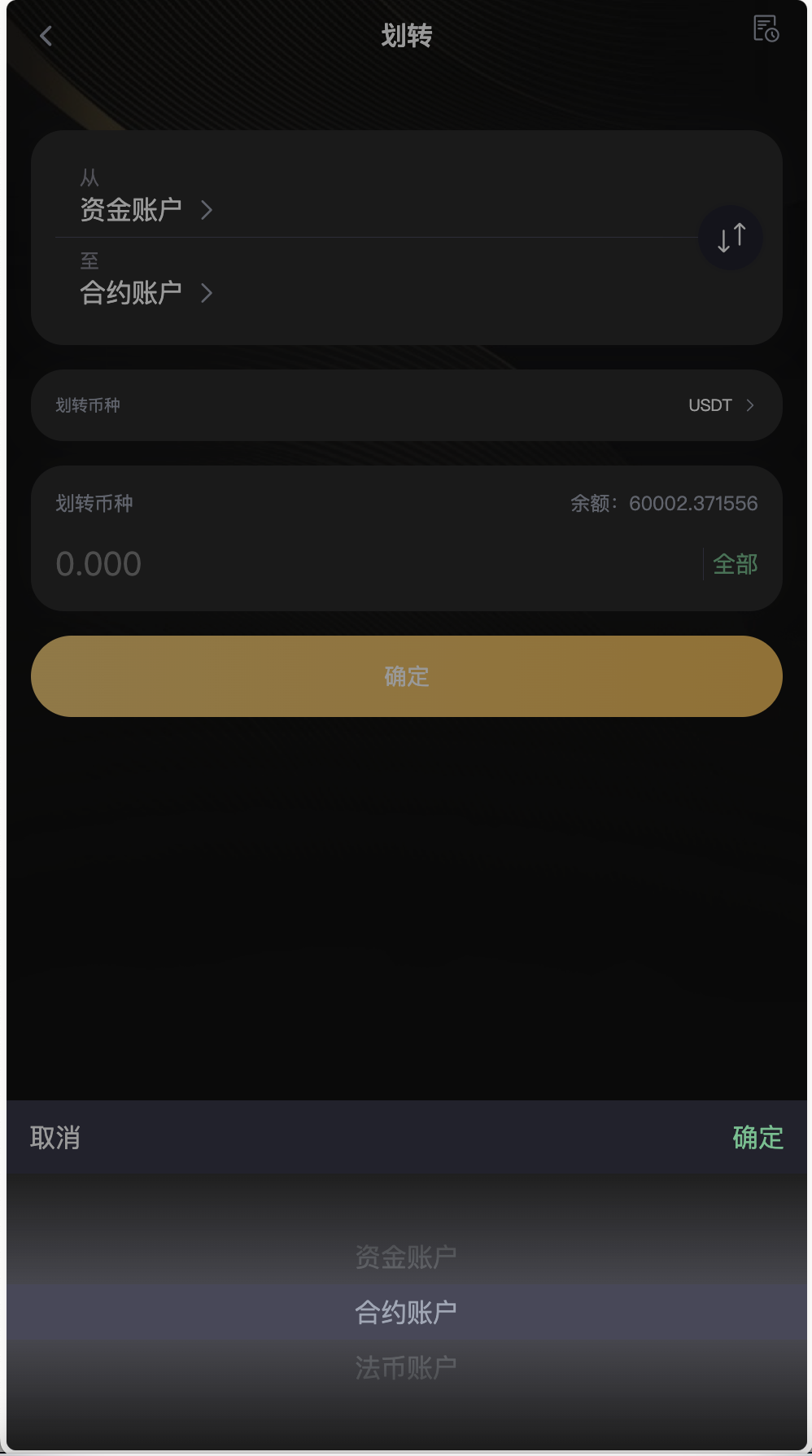The height and width of the screenshot is (1456, 812).
Task: Go back with the top-left arrow
Action: (x=46, y=36)
